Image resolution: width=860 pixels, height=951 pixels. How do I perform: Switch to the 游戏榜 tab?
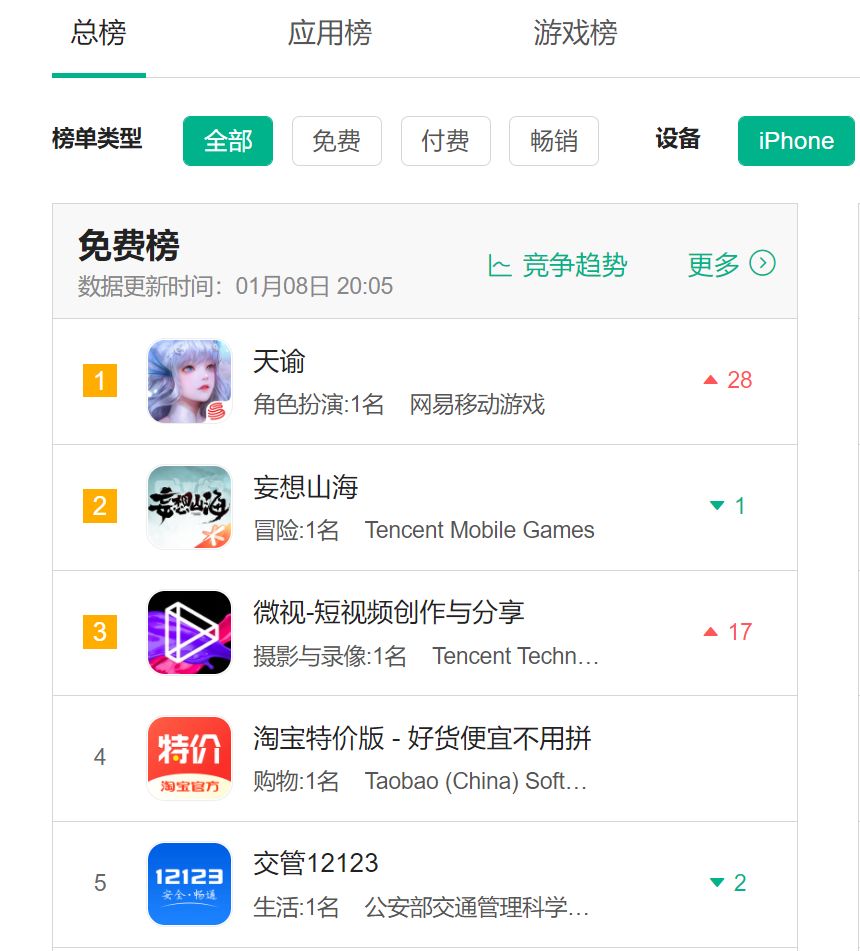[x=575, y=33]
